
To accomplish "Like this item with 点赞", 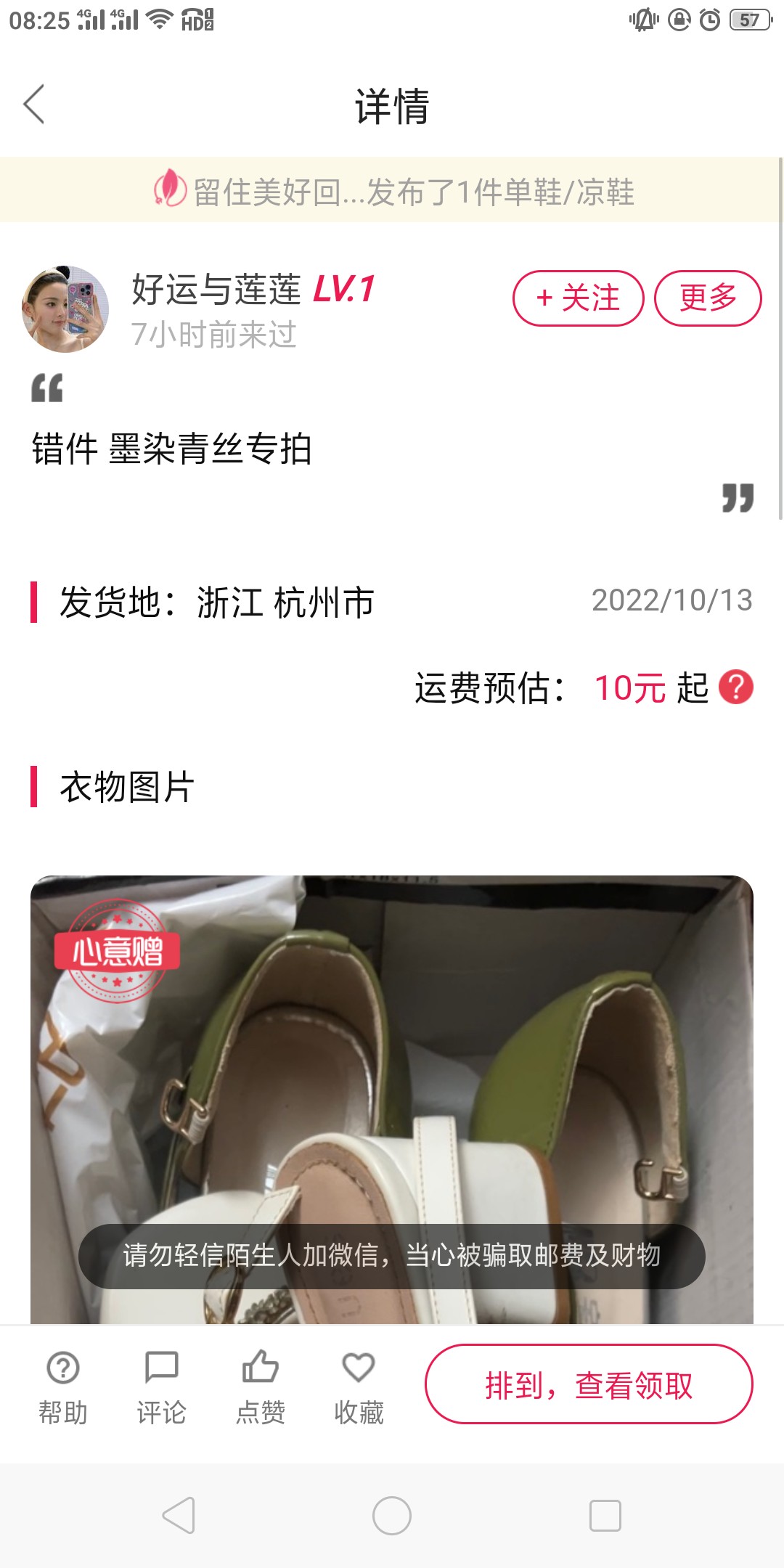I will (261, 1385).
